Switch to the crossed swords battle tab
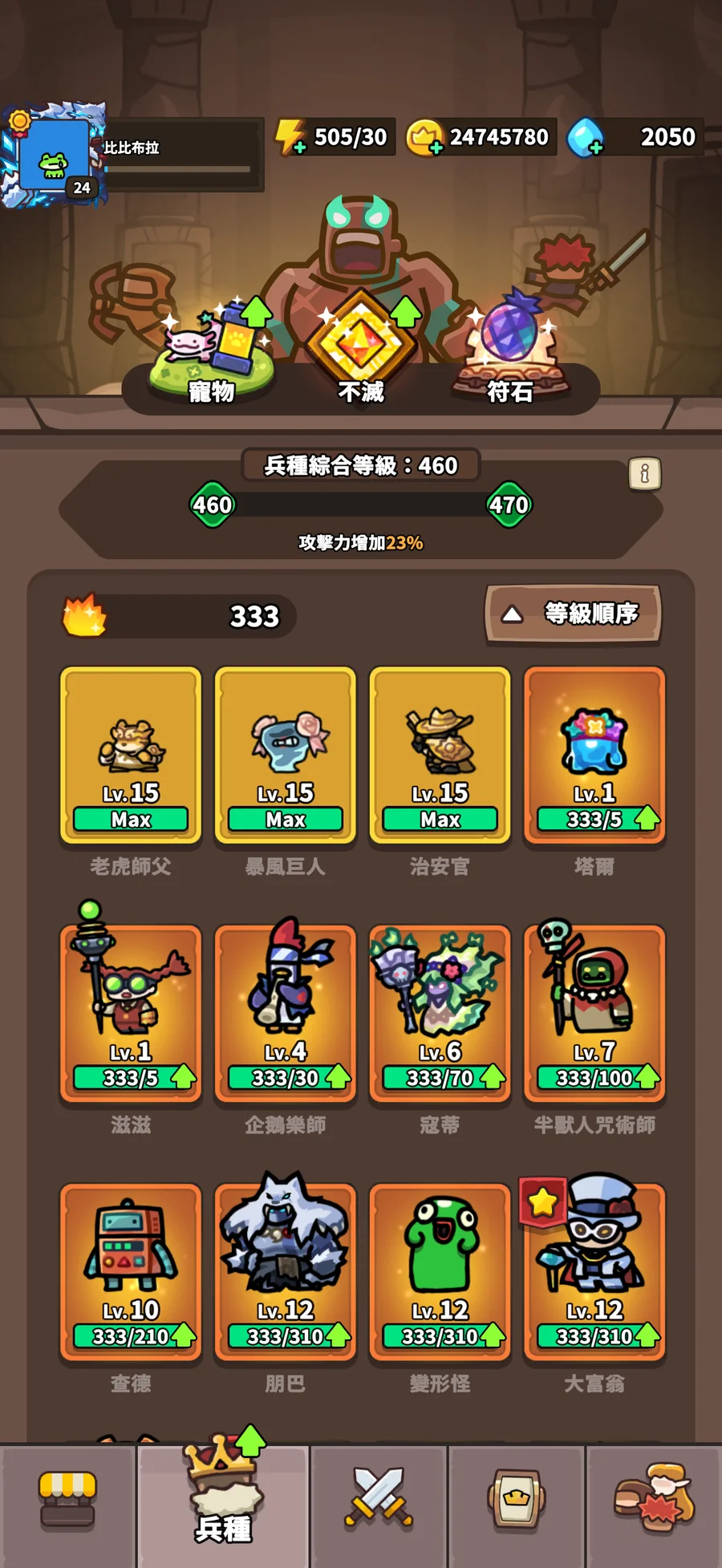 tap(378, 1497)
